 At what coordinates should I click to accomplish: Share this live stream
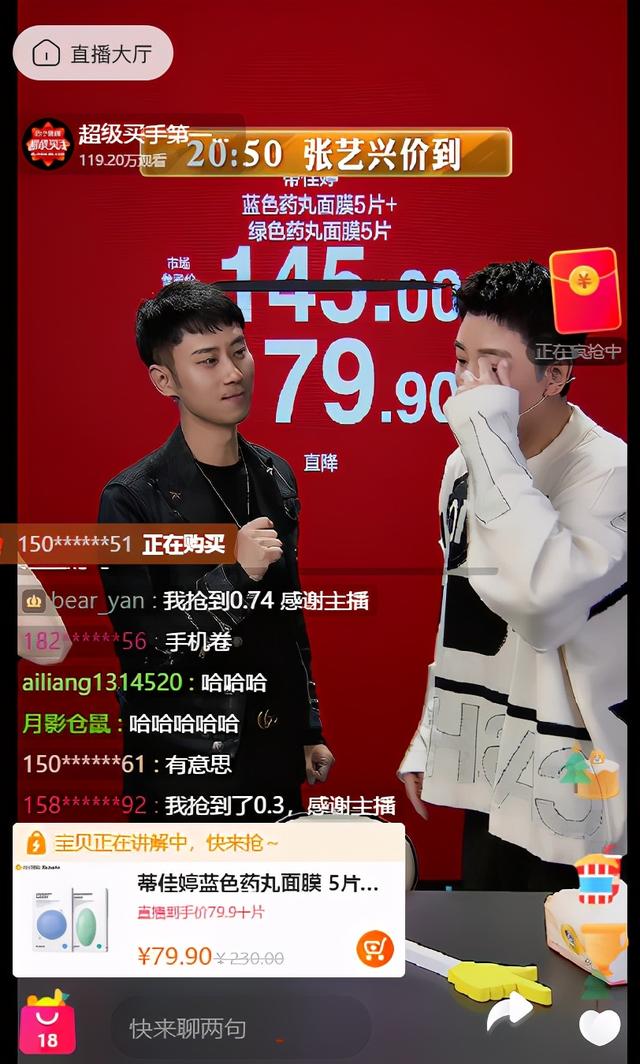pos(510,1012)
